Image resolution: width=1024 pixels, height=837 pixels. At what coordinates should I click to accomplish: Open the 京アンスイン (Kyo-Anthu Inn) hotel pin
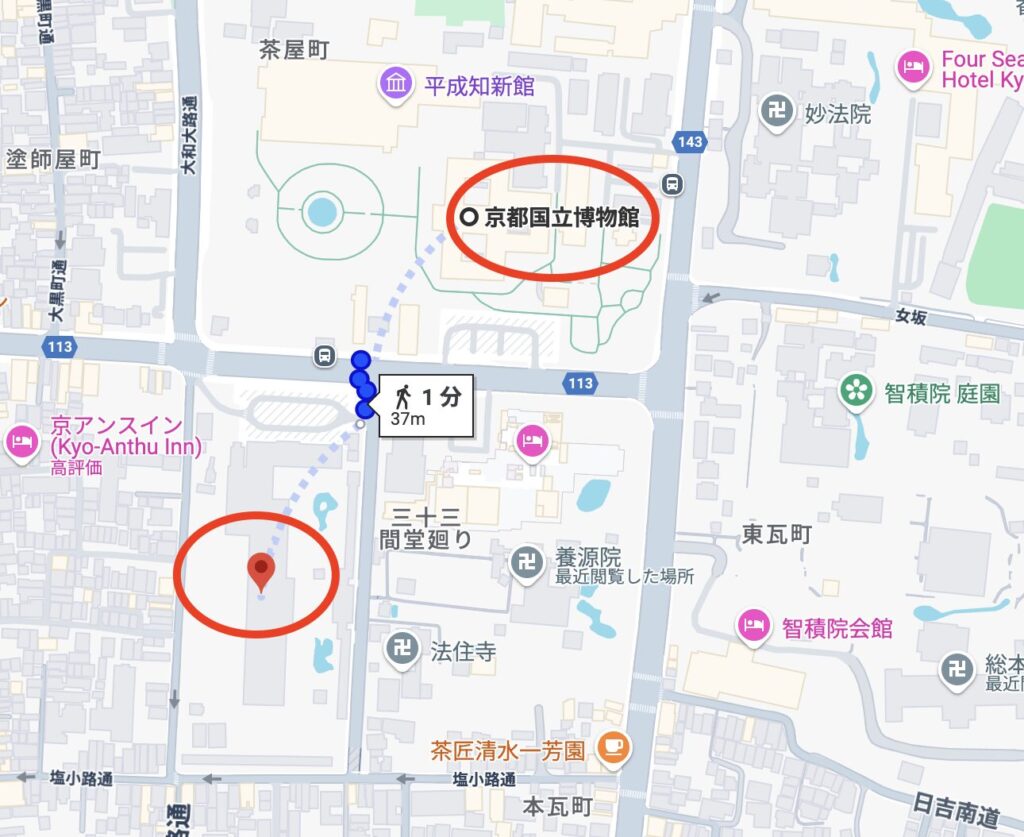tap(19, 441)
